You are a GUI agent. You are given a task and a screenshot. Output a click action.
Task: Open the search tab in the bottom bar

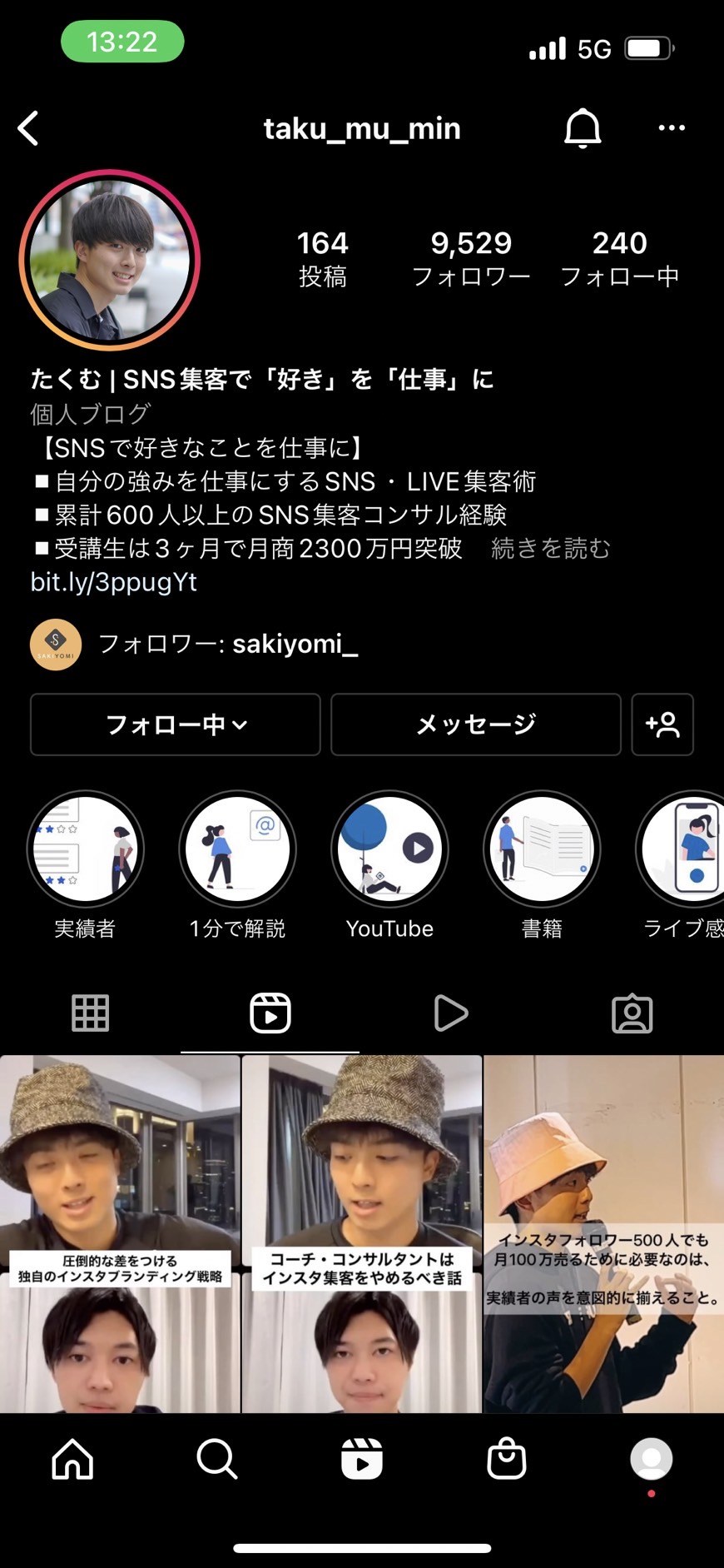point(217,1459)
